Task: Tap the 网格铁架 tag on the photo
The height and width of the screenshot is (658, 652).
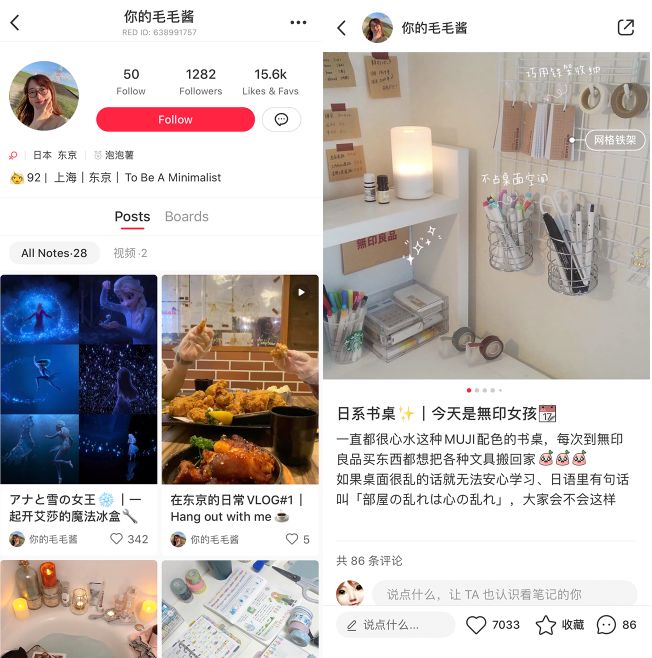Action: point(614,141)
